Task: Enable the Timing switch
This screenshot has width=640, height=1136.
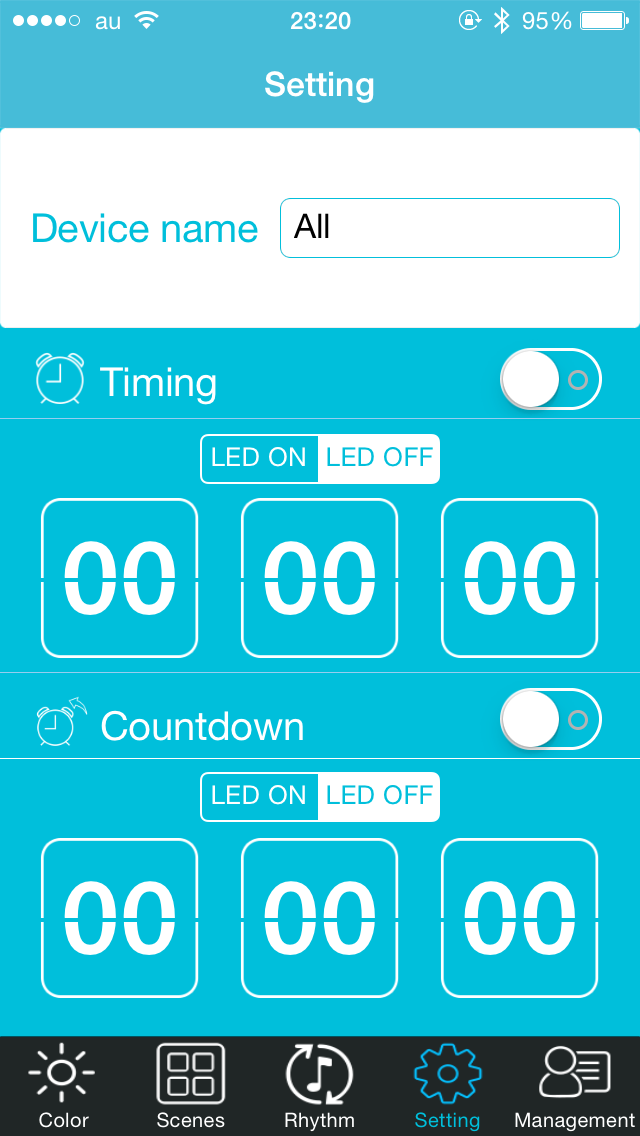Action: [550, 380]
